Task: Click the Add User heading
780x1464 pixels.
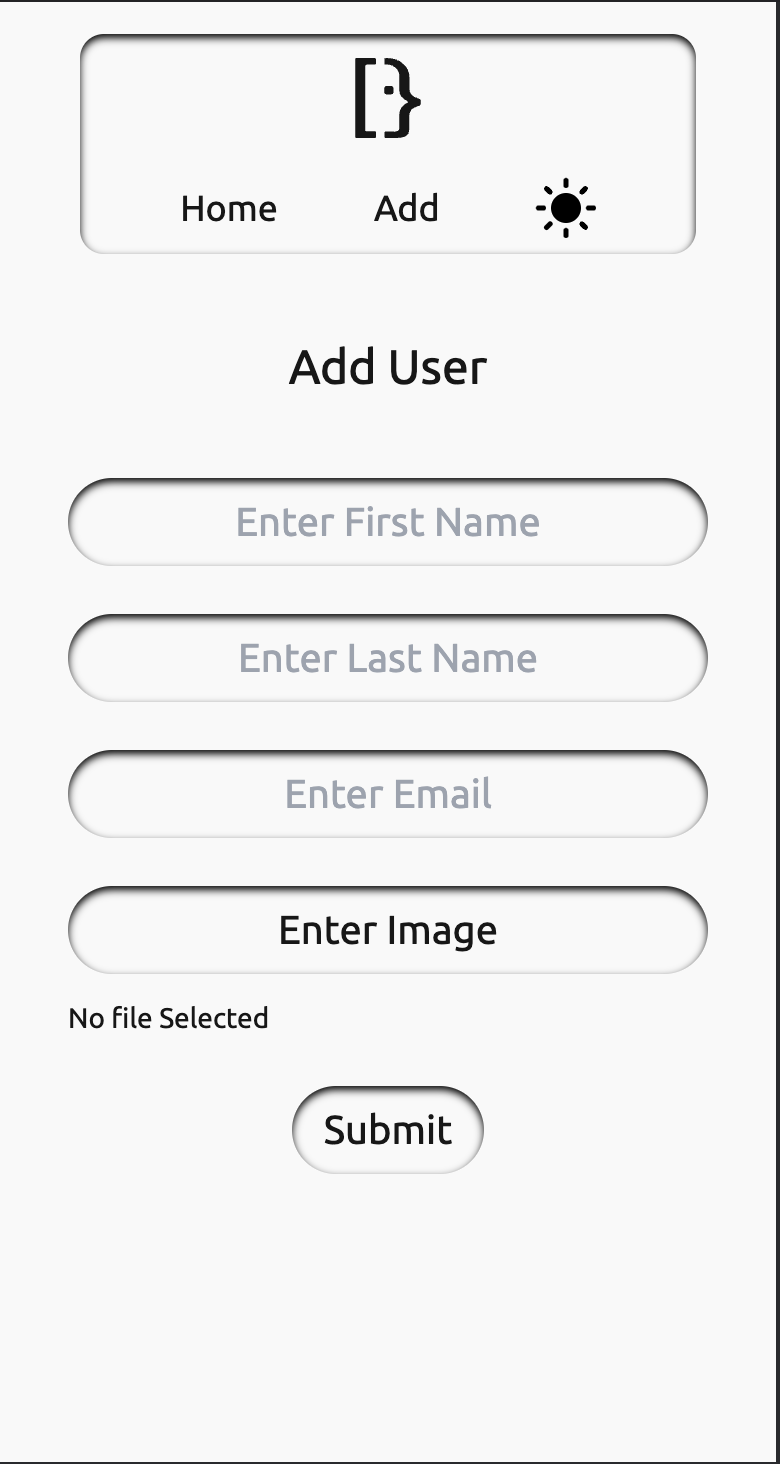Action: tap(388, 366)
